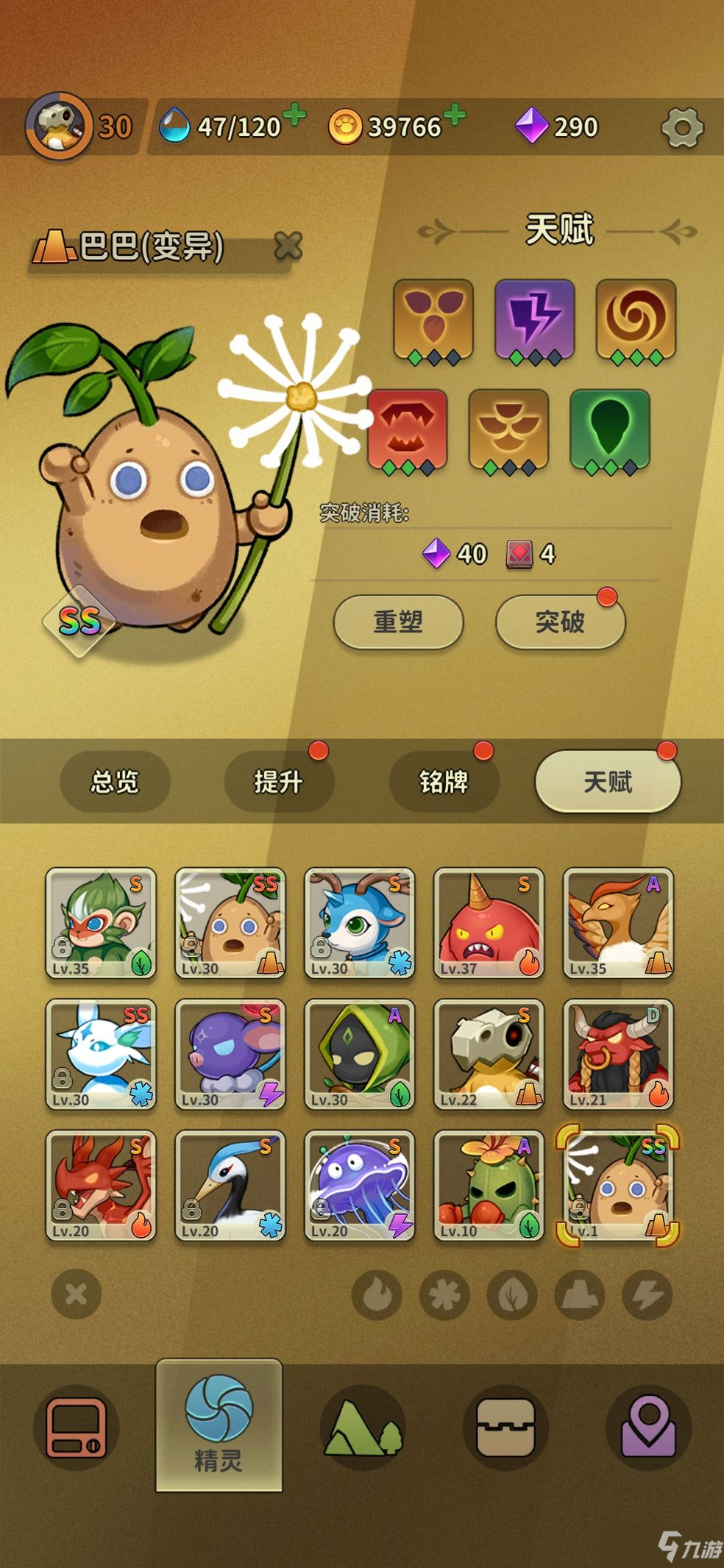Switch to the 提升 tab

pyautogui.click(x=278, y=781)
